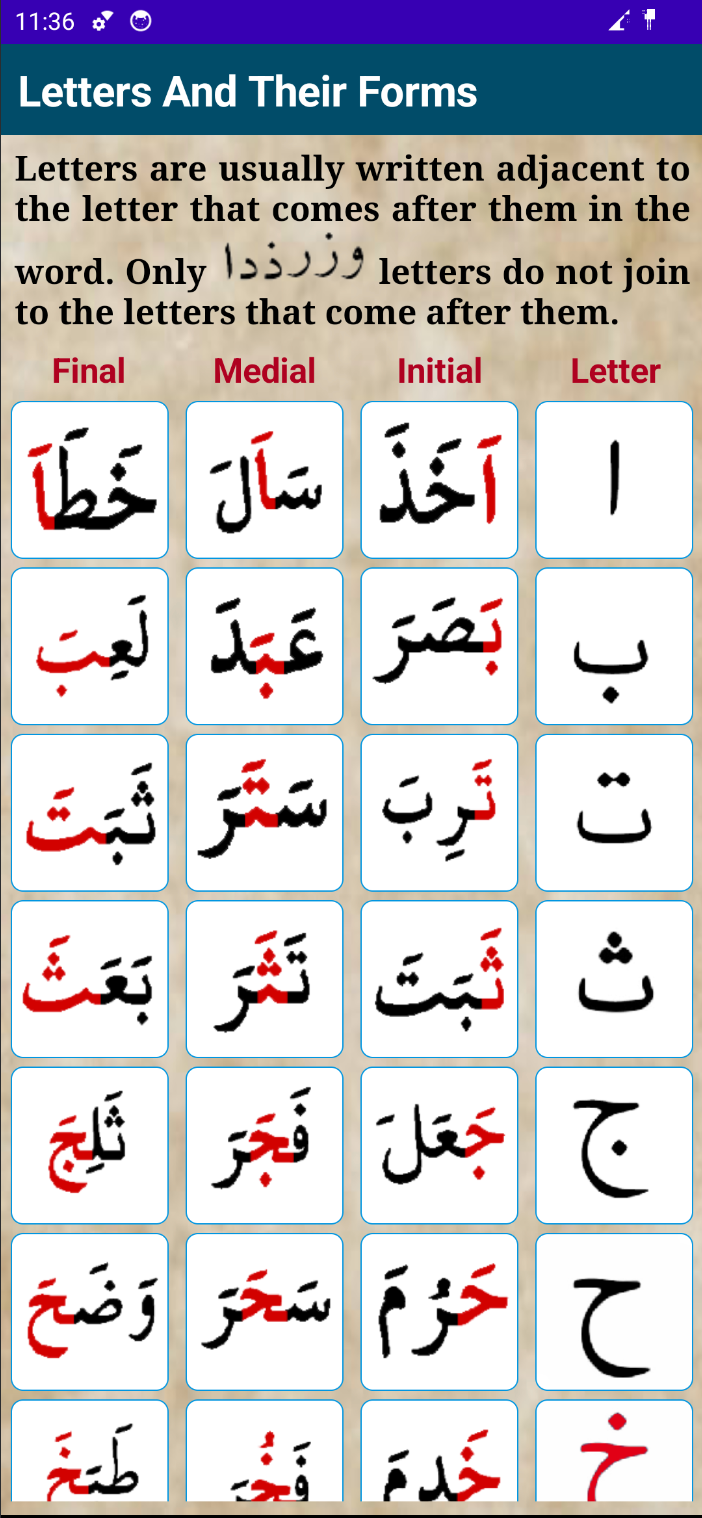
Task: Tap the isolated Alif letter card
Action: pyautogui.click(x=614, y=480)
